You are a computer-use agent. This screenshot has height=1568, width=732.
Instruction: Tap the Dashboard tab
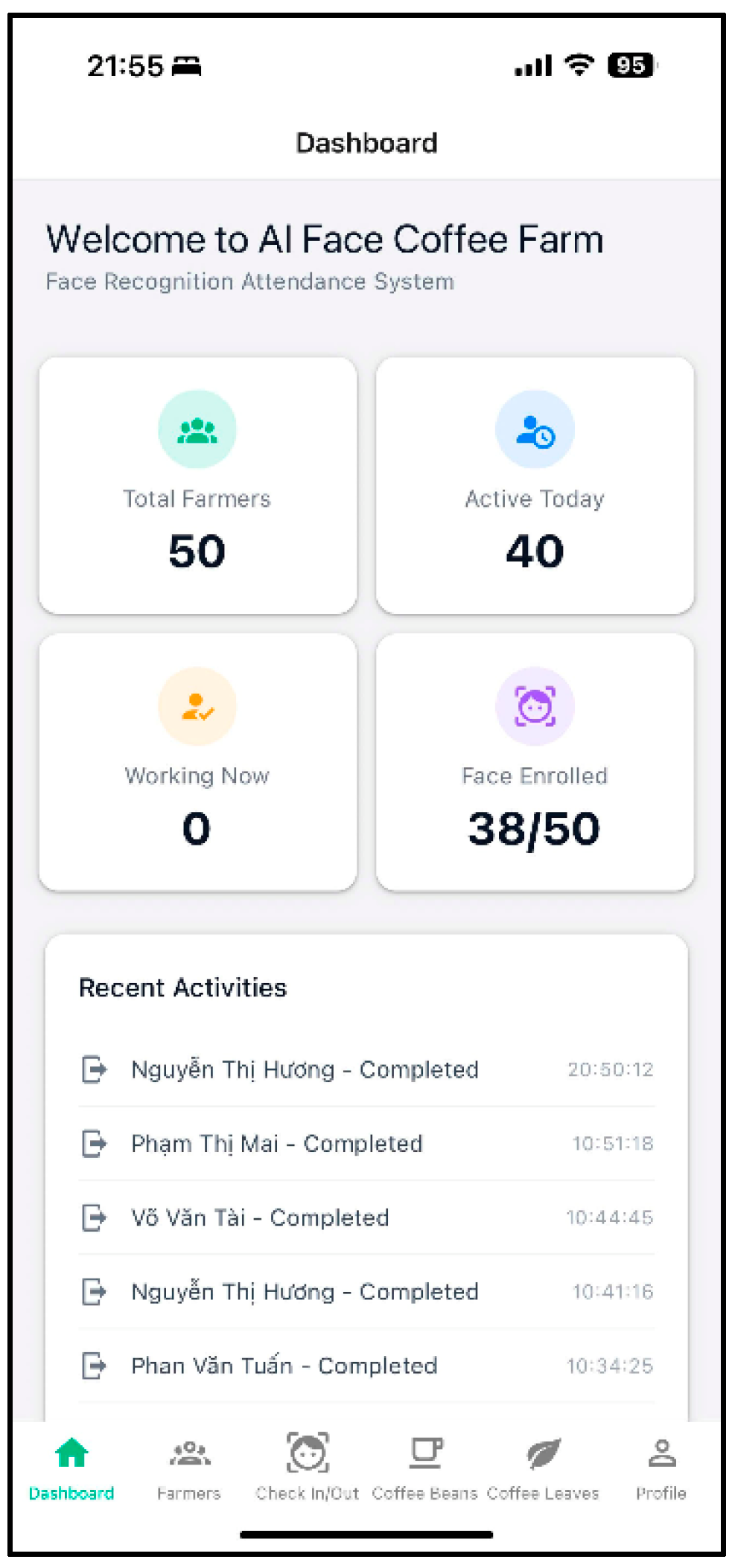tap(71, 1467)
